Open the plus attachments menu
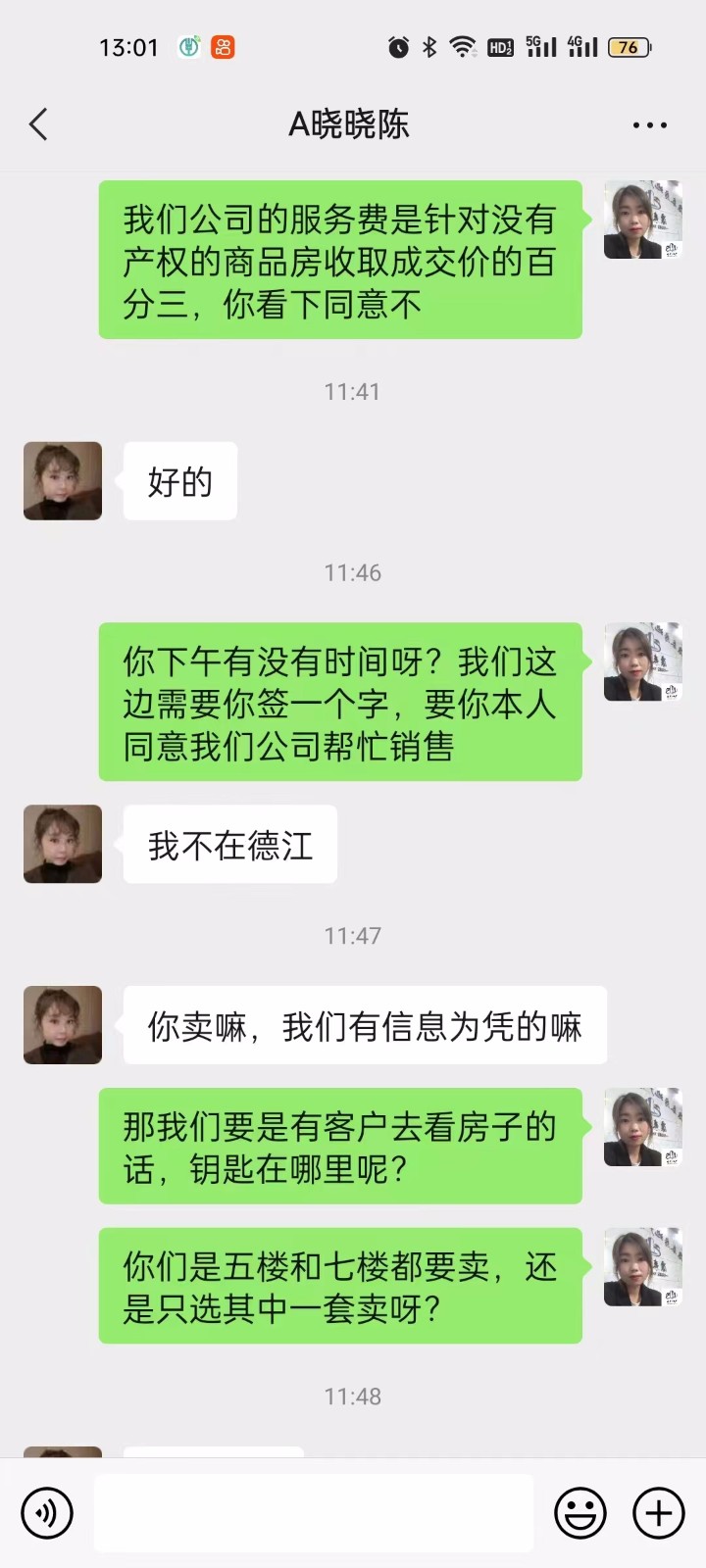The image size is (706, 1568). (x=659, y=1512)
